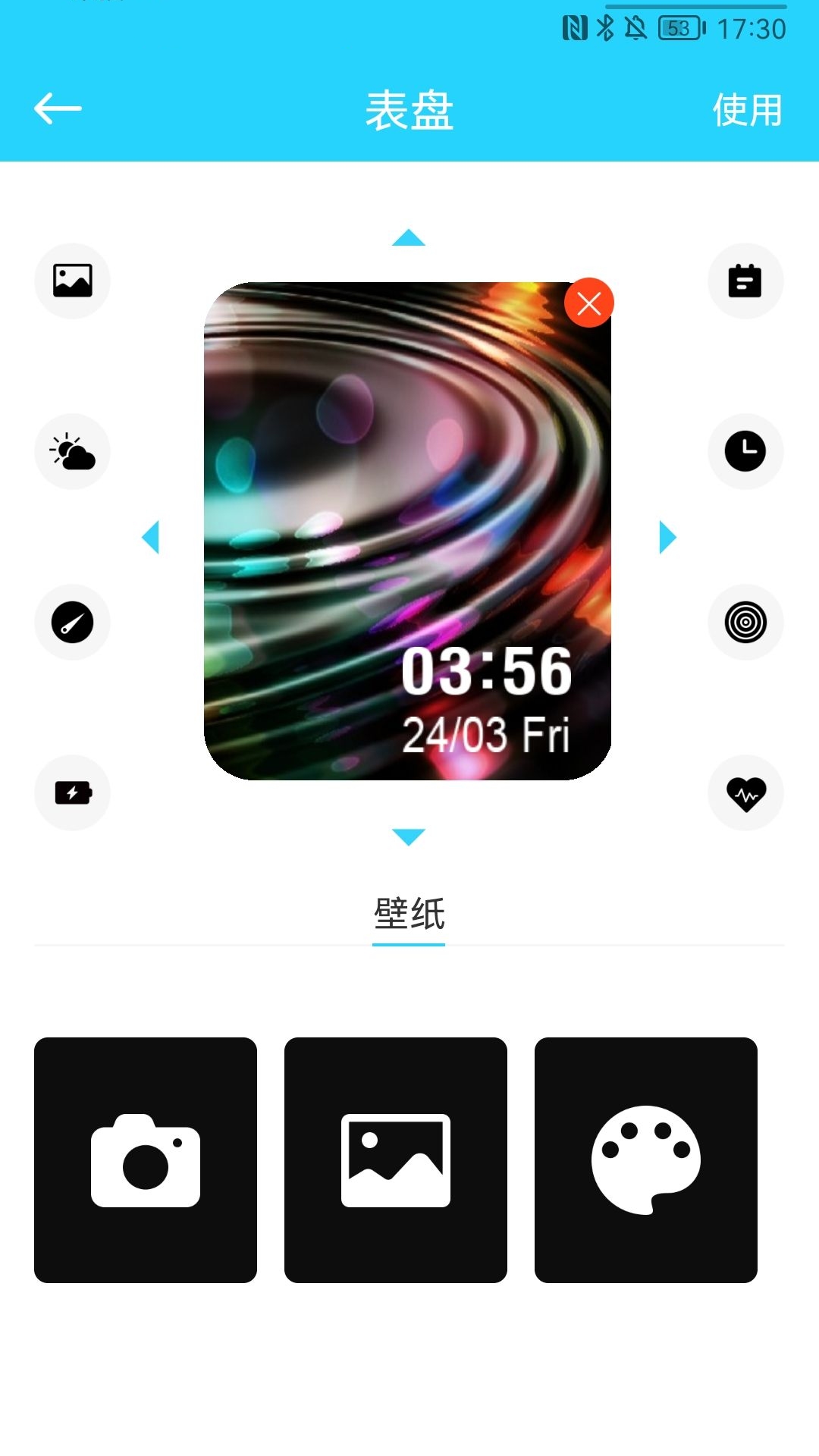Select the photo widget icon
Viewport: 819px width, 1456px height.
[x=72, y=280]
